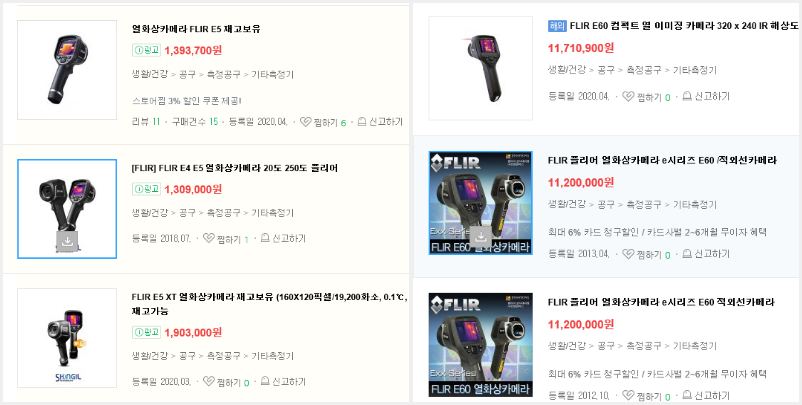Screen dimensions: 802x405
Task: Open the 열화상카메라 FLIR E5 재고보유 product image
Action: [67, 64]
